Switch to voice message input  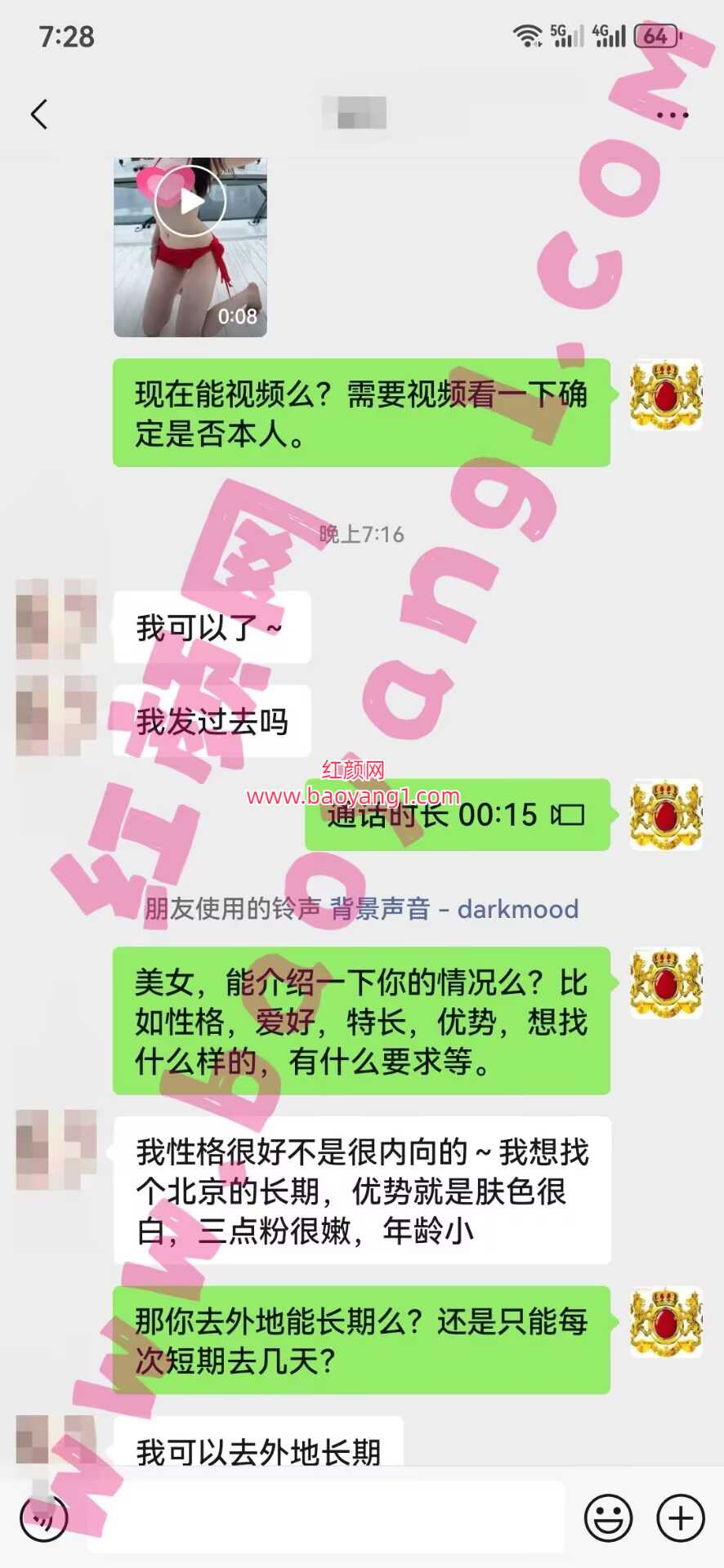click(x=44, y=1518)
